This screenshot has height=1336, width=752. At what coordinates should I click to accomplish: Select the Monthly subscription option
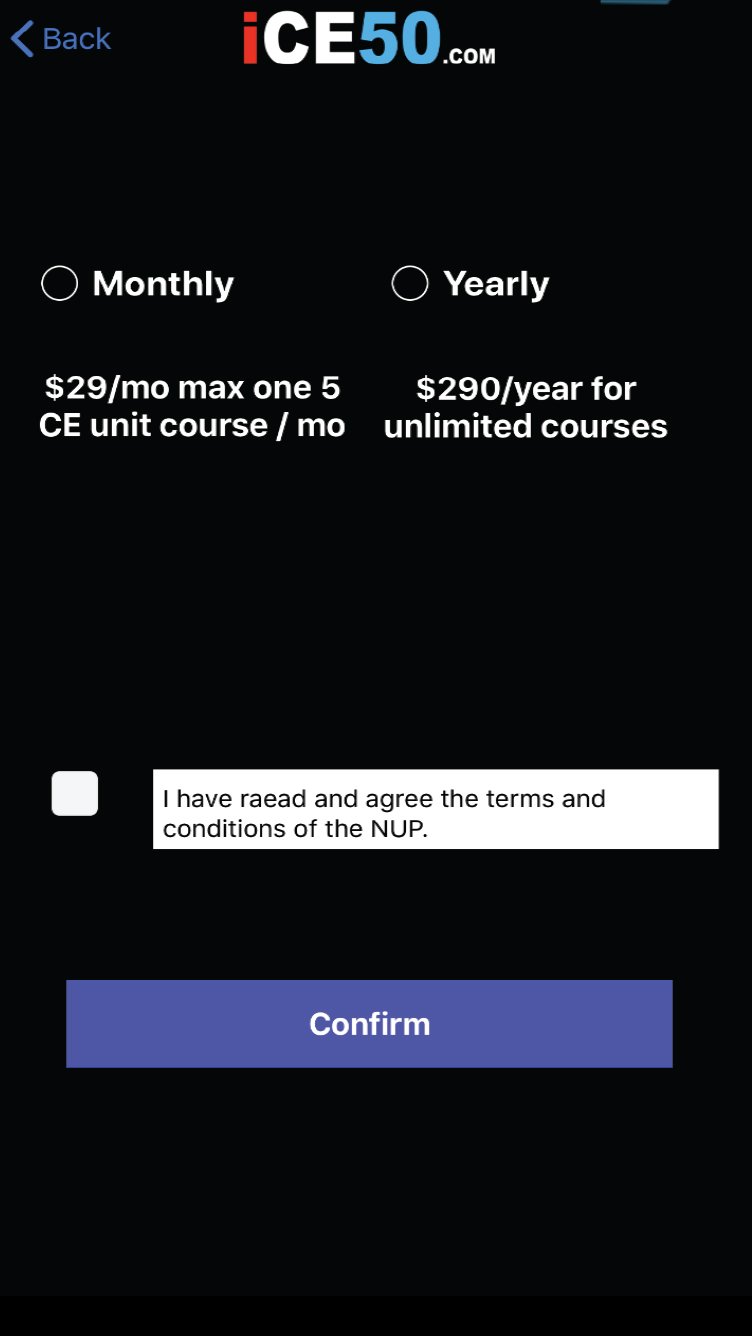60,283
